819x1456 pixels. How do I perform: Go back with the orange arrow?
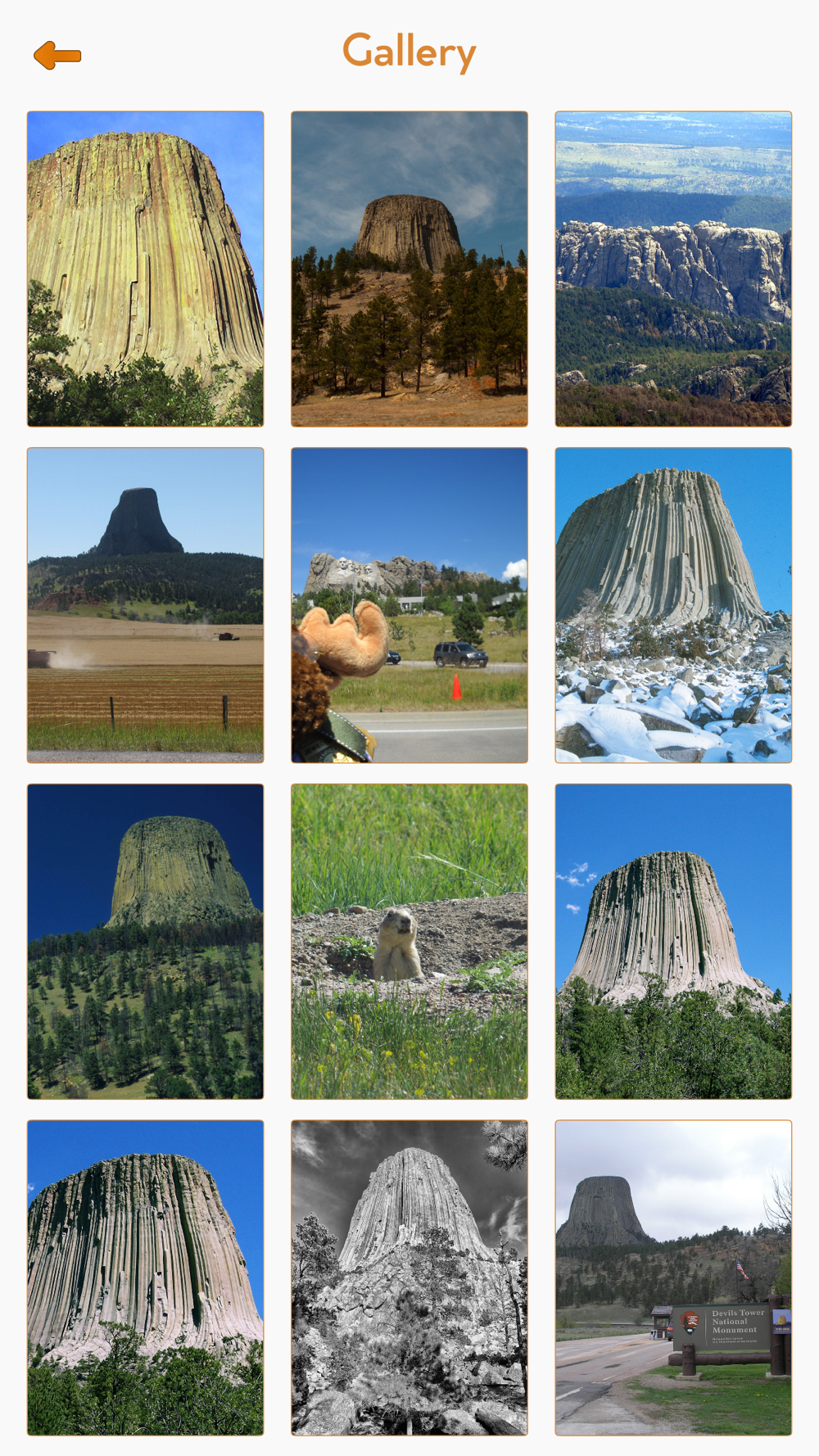(57, 56)
